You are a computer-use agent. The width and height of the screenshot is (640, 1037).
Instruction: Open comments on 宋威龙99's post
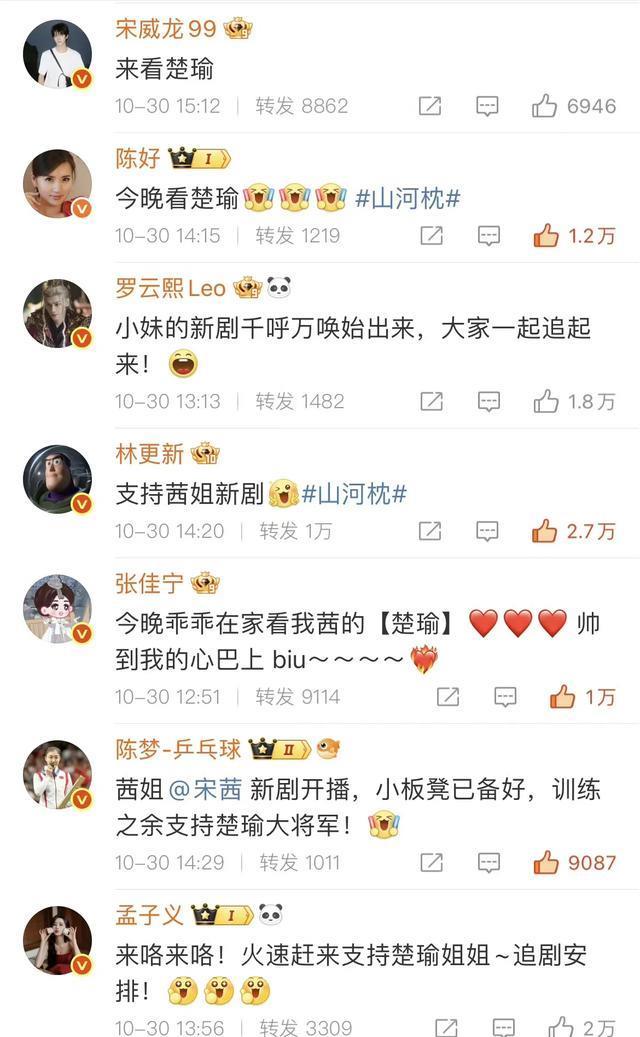(x=488, y=106)
